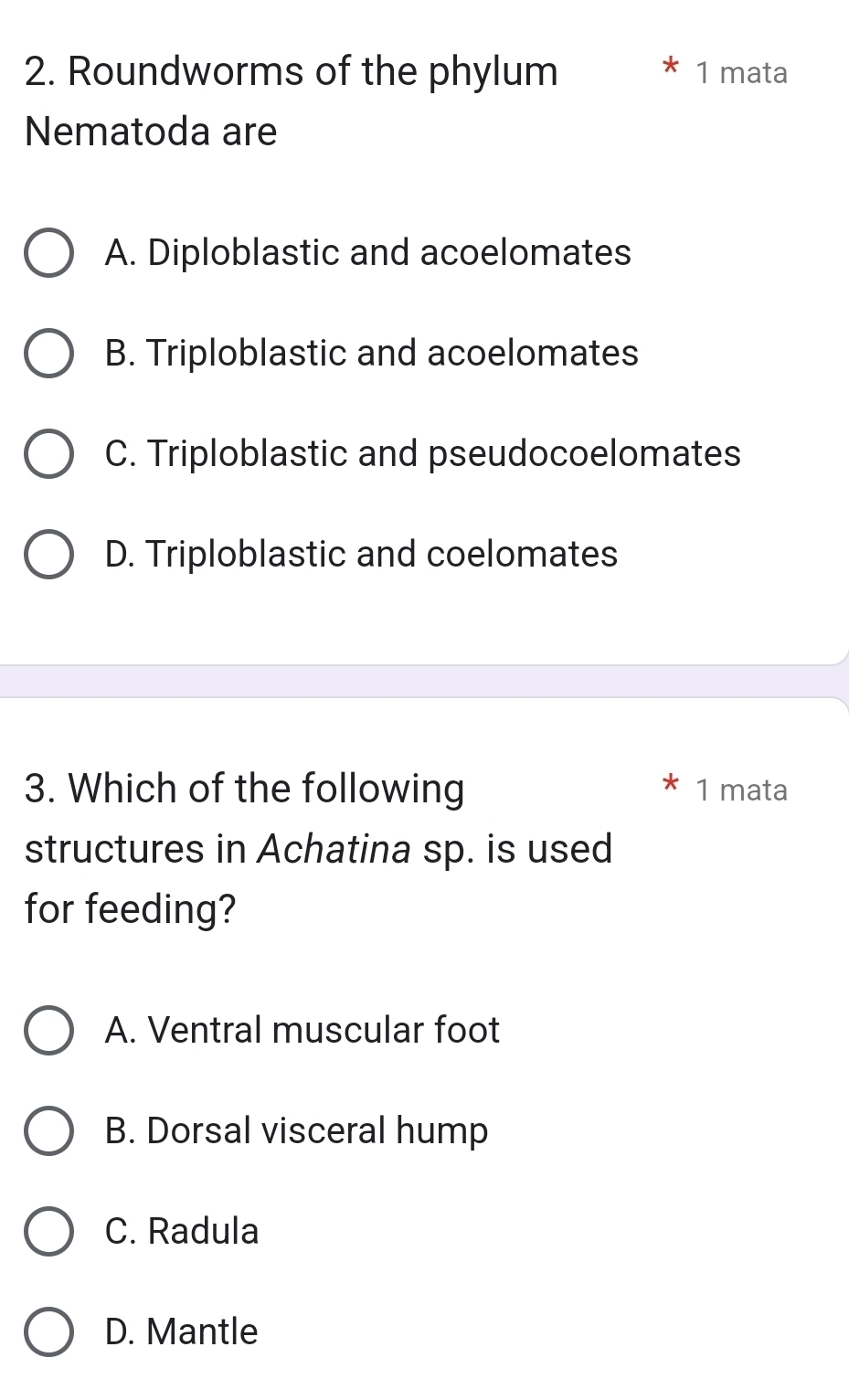
Task: Select option D Triploblastic and coelomates
Action: pos(50,555)
